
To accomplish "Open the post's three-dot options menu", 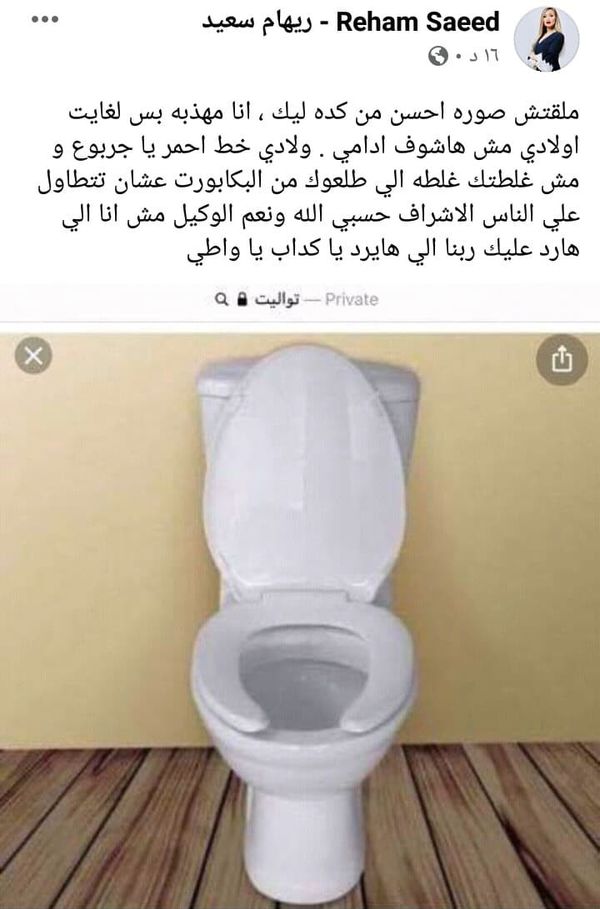I will point(45,19).
